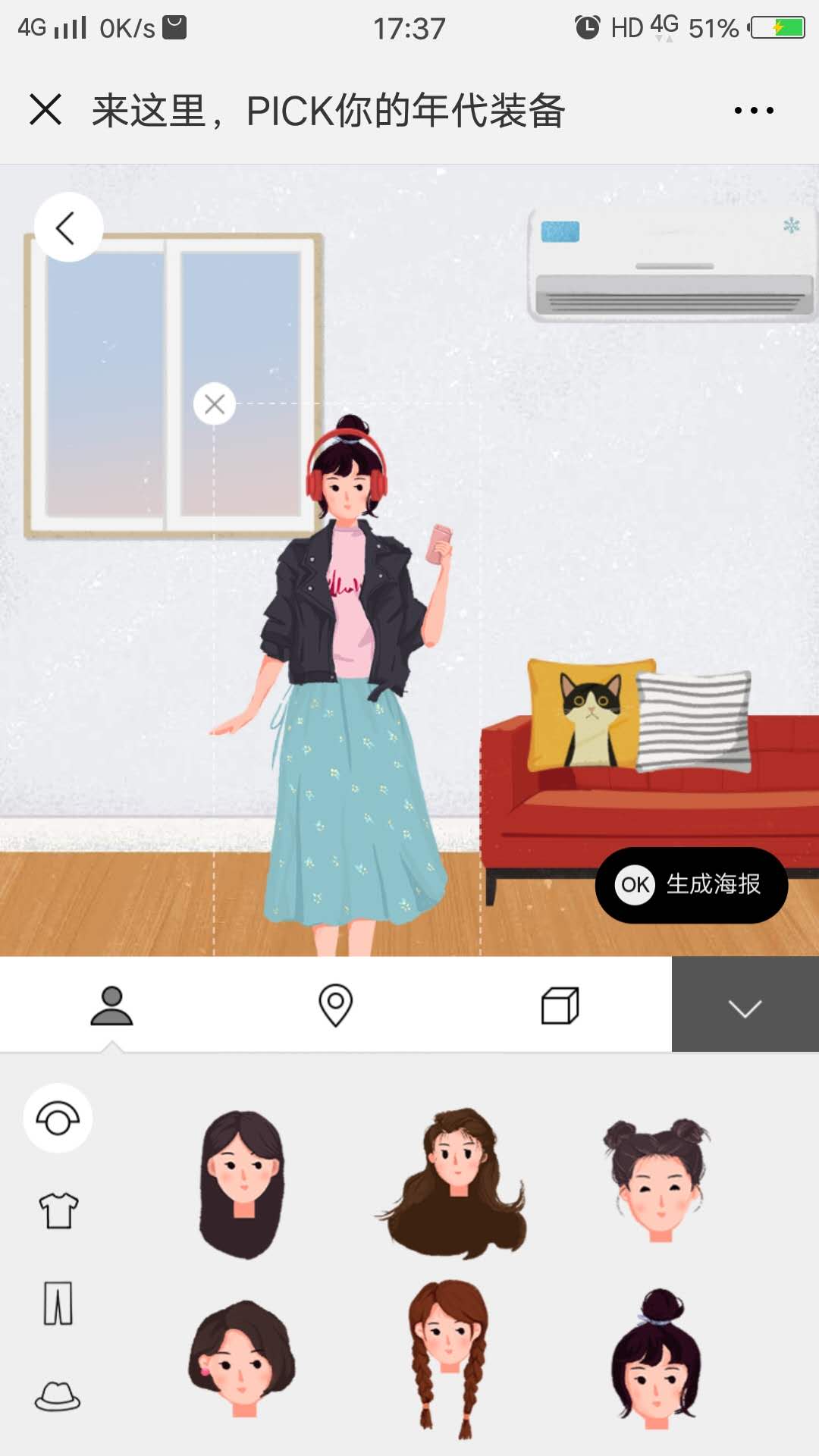The image size is (819, 1456).
Task: Open the three-dot overflow menu
Action: (x=754, y=111)
